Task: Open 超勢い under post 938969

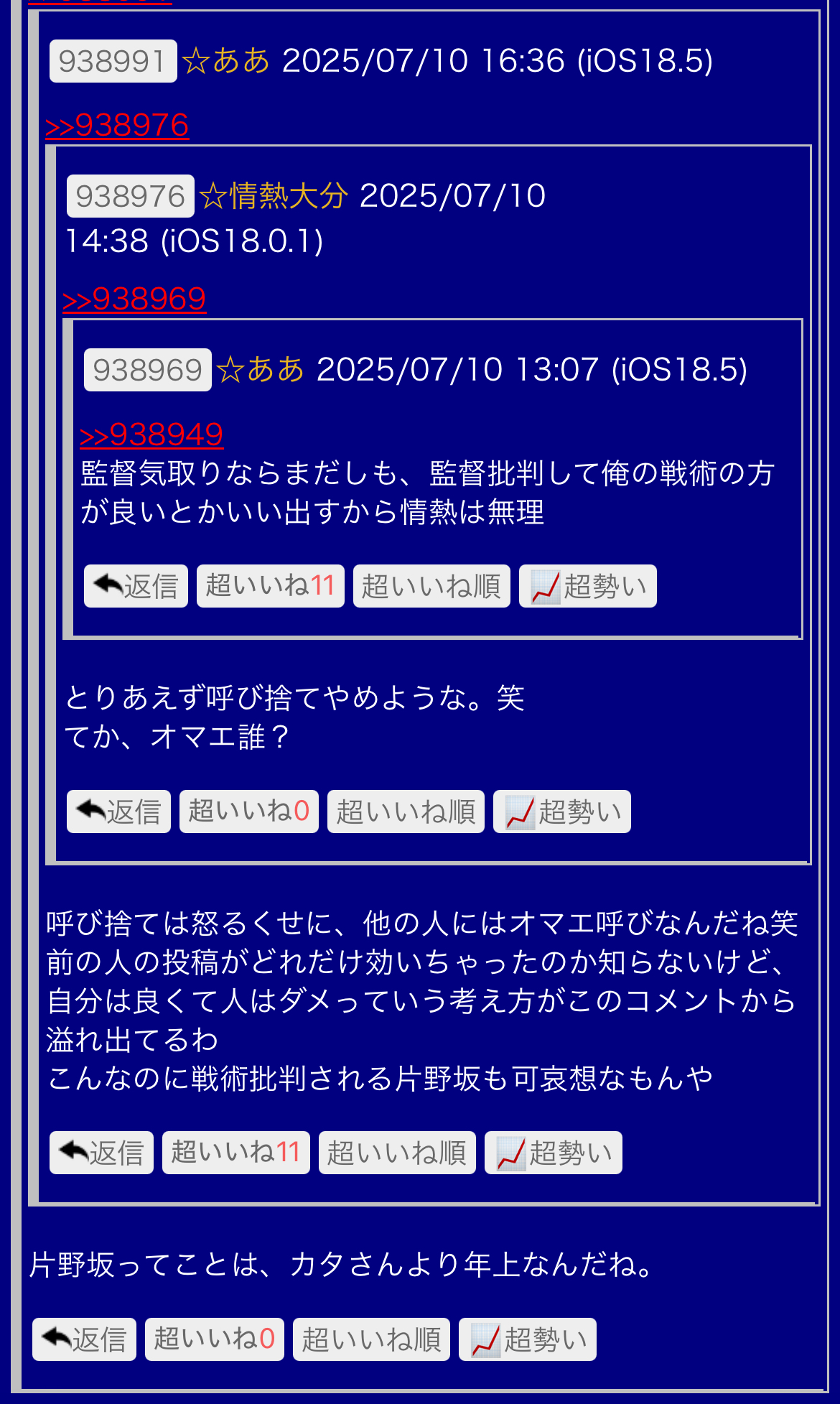Action: point(588,586)
